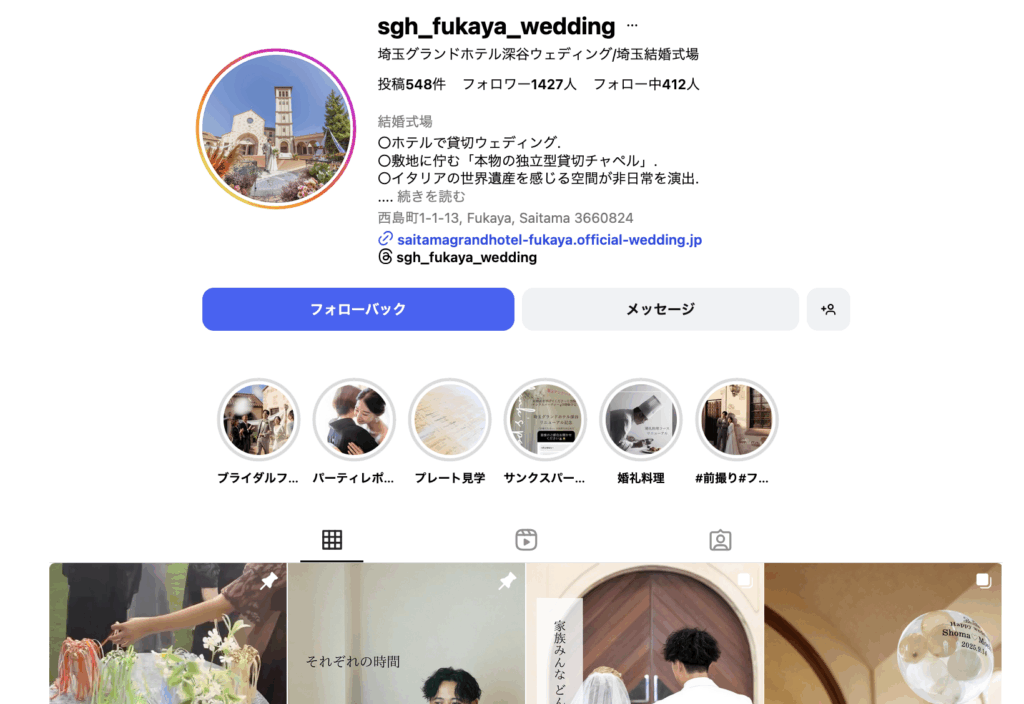1024x704 pixels.
Task: Expand bio with 続きを読む
Action: click(x=431, y=197)
